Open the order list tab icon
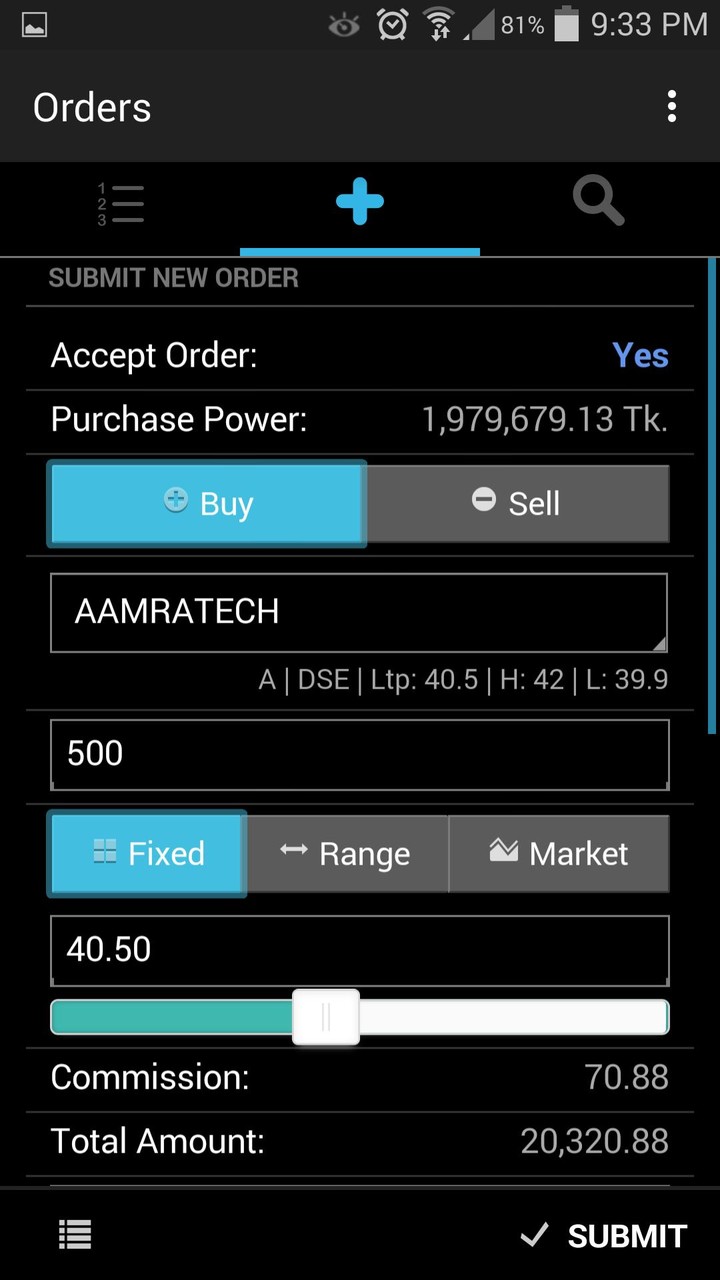The image size is (720, 1280). tap(120, 202)
